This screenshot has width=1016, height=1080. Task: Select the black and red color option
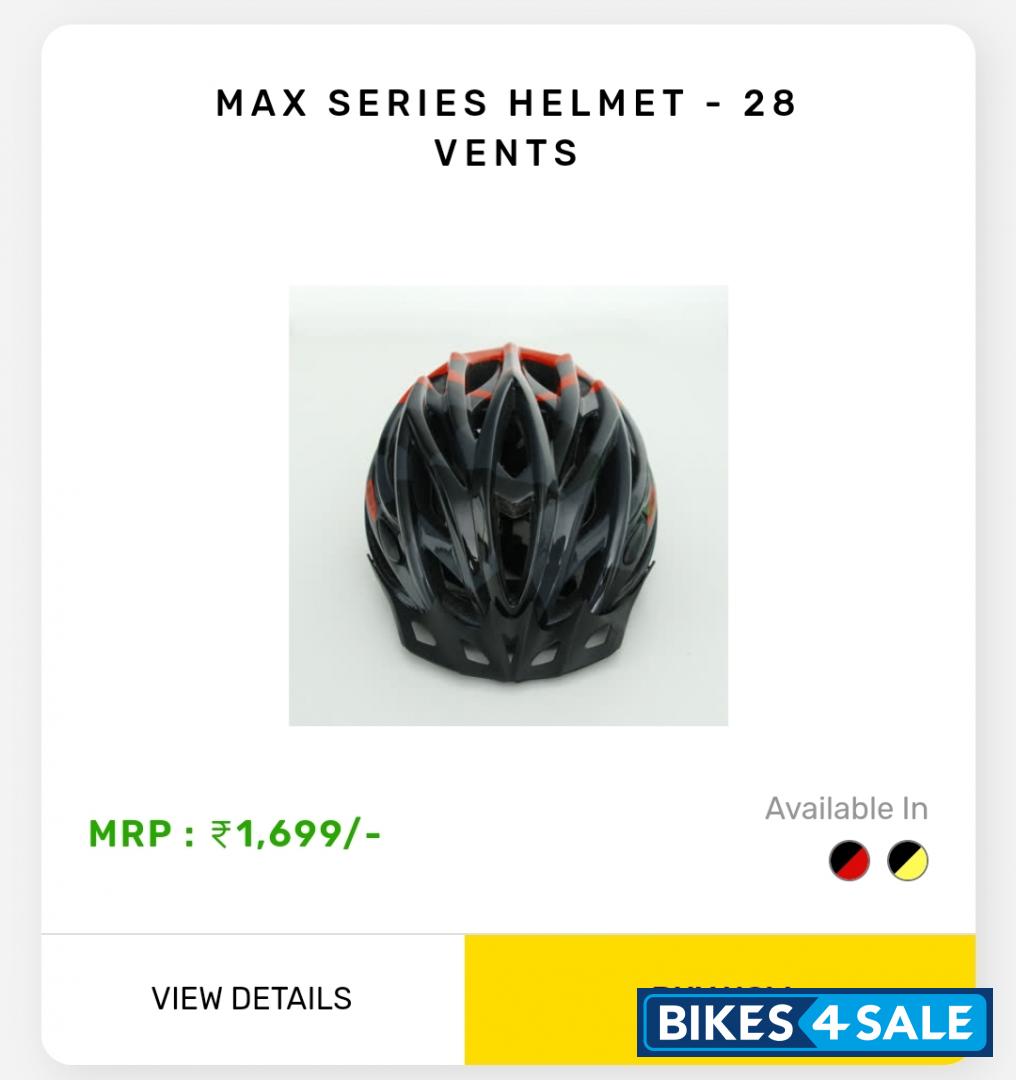(x=849, y=861)
